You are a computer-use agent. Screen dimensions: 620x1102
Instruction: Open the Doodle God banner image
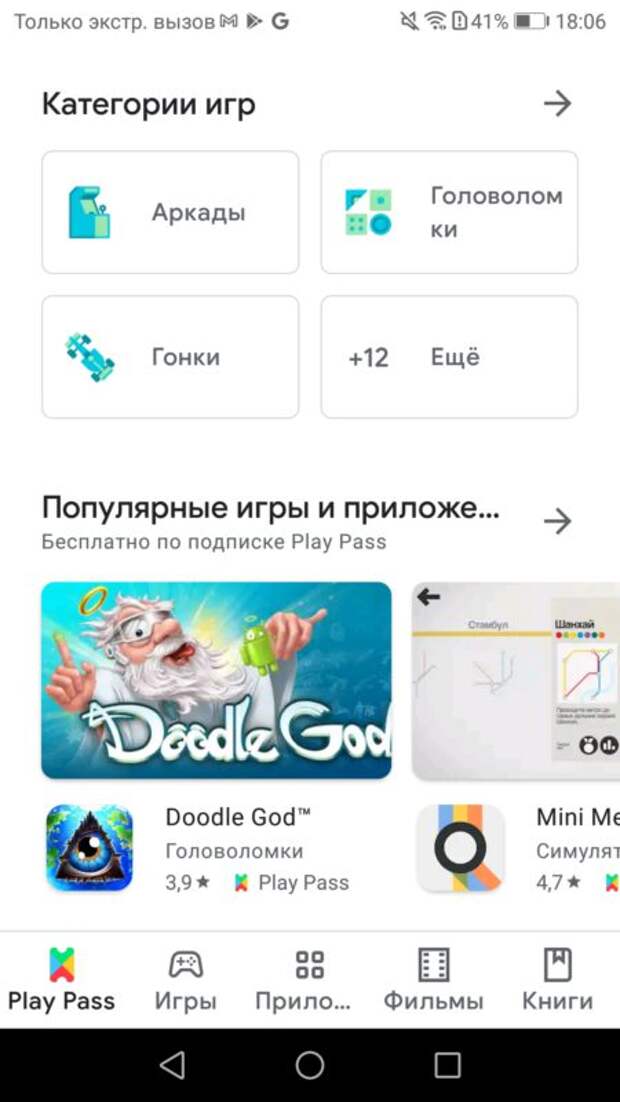(216, 680)
